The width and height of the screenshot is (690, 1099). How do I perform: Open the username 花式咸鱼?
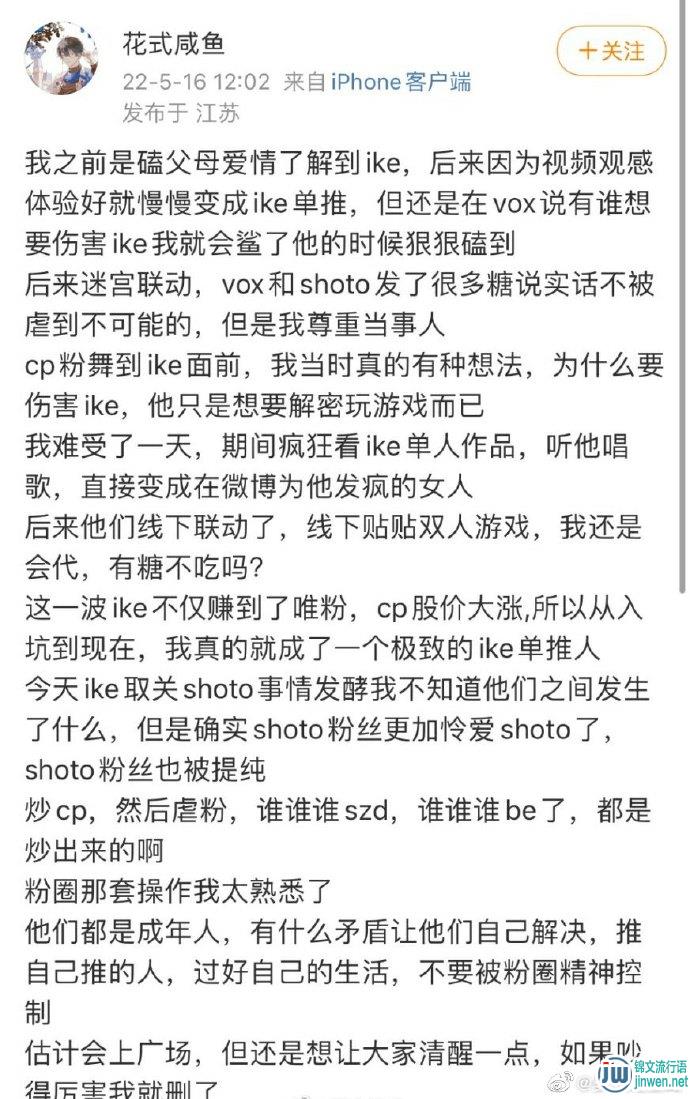coord(174,43)
